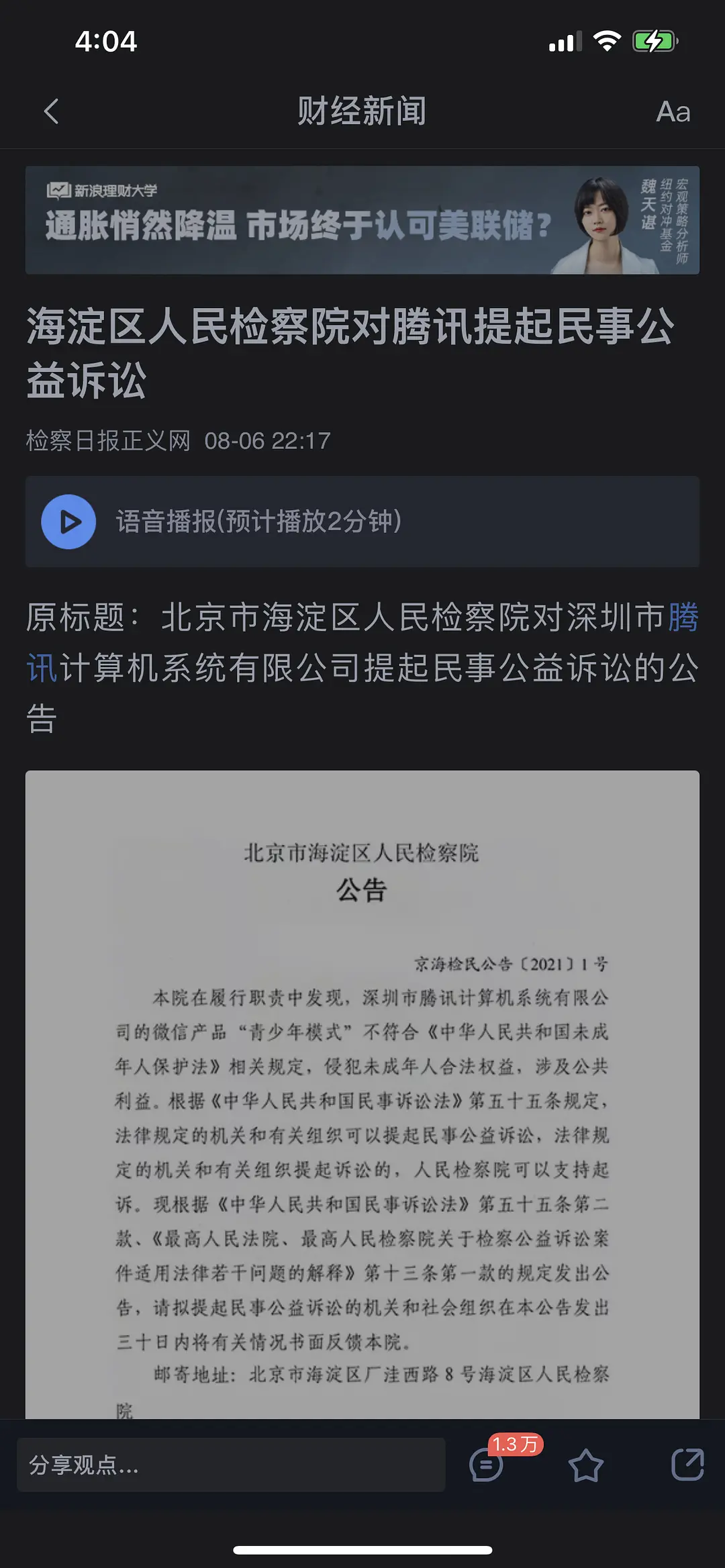
Task: Play the 语音播报 audio reading
Action: [68, 522]
